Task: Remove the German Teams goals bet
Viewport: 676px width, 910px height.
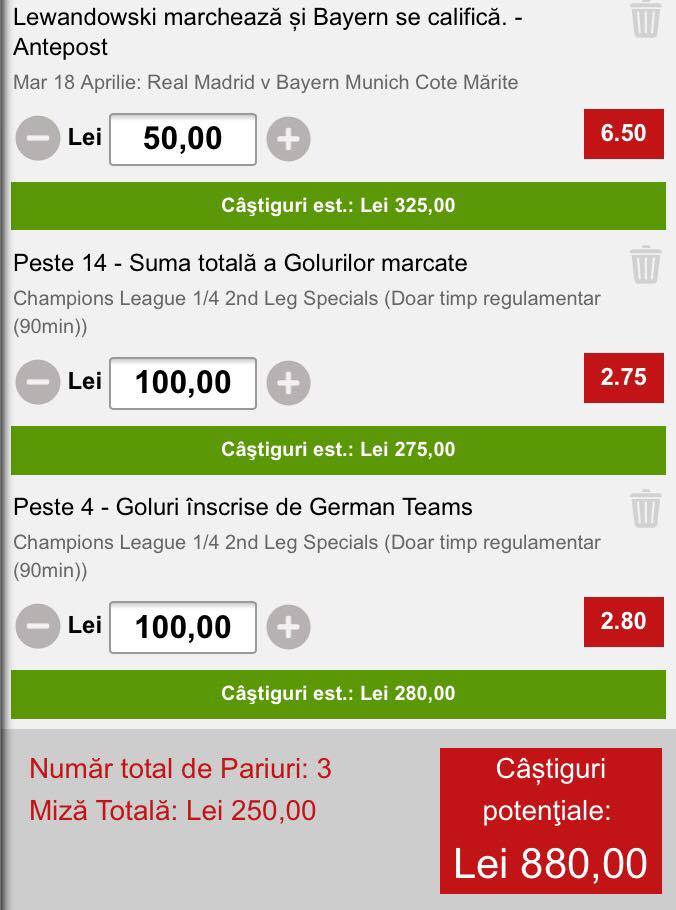Action: click(645, 509)
